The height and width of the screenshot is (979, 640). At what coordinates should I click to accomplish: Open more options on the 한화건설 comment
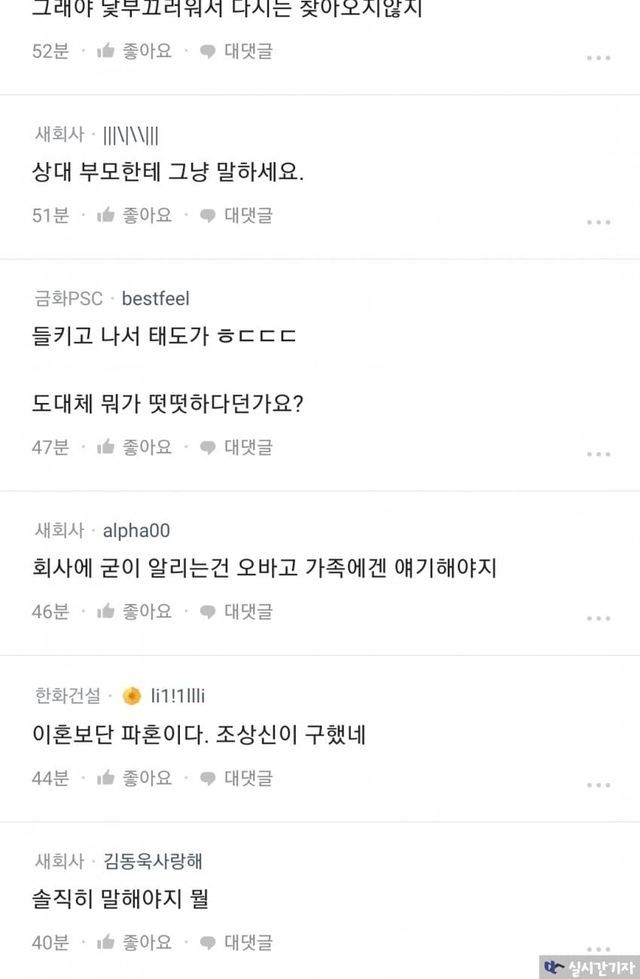(598, 784)
